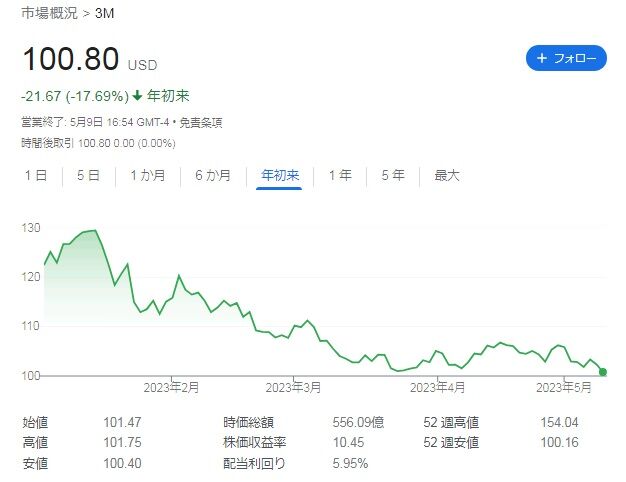Show the 1年 chart
626x482 pixels.
tap(340, 175)
